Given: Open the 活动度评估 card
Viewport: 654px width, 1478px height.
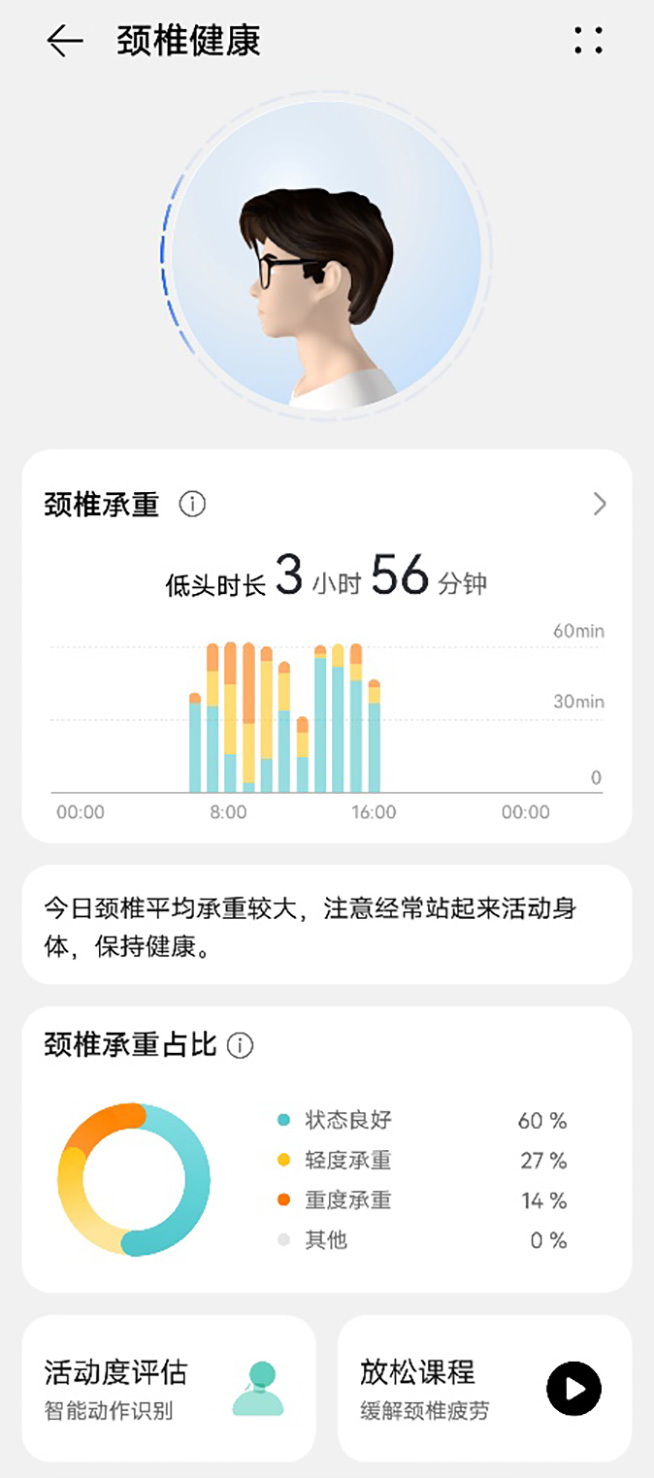Looking at the screenshot, I should (x=168, y=1388).
